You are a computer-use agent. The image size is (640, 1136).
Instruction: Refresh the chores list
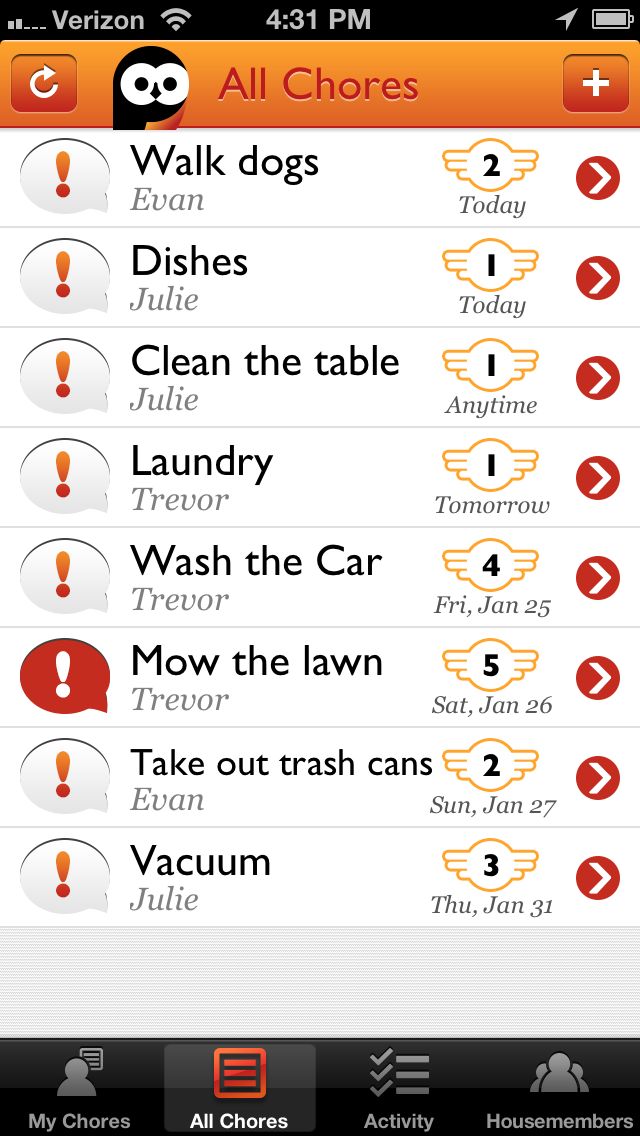(x=43, y=83)
